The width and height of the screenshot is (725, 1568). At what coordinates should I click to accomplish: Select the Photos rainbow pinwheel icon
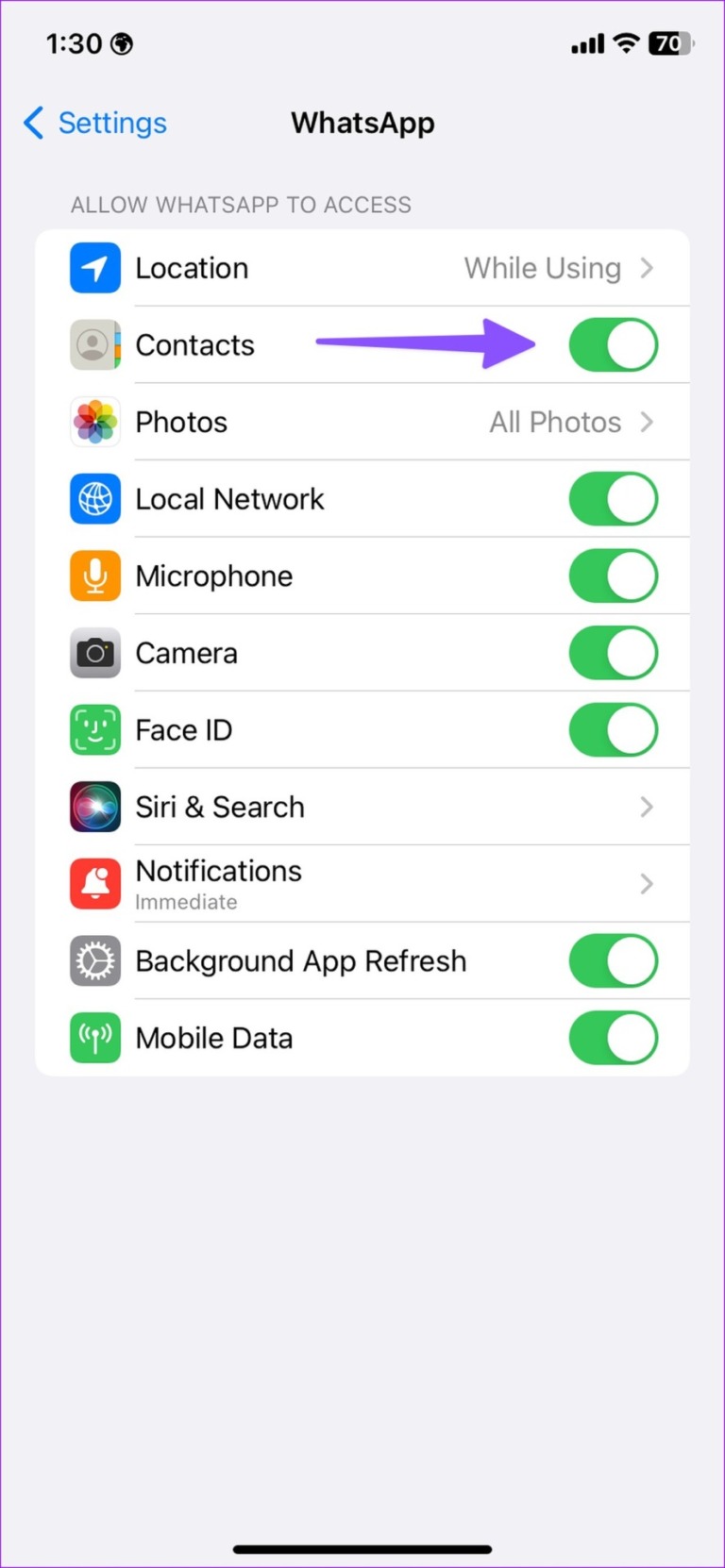[x=94, y=422]
